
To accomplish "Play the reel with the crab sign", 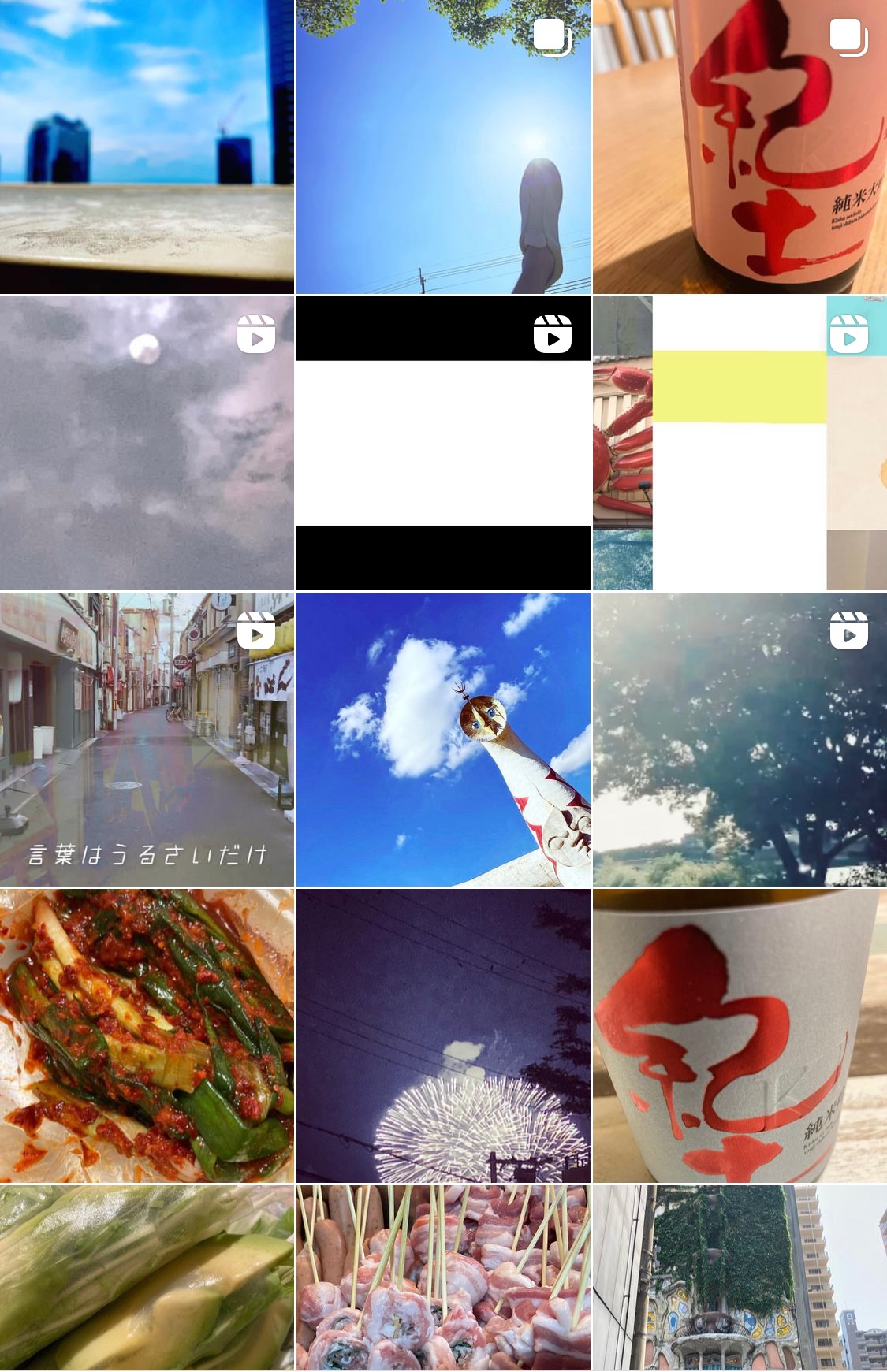I will click(740, 443).
